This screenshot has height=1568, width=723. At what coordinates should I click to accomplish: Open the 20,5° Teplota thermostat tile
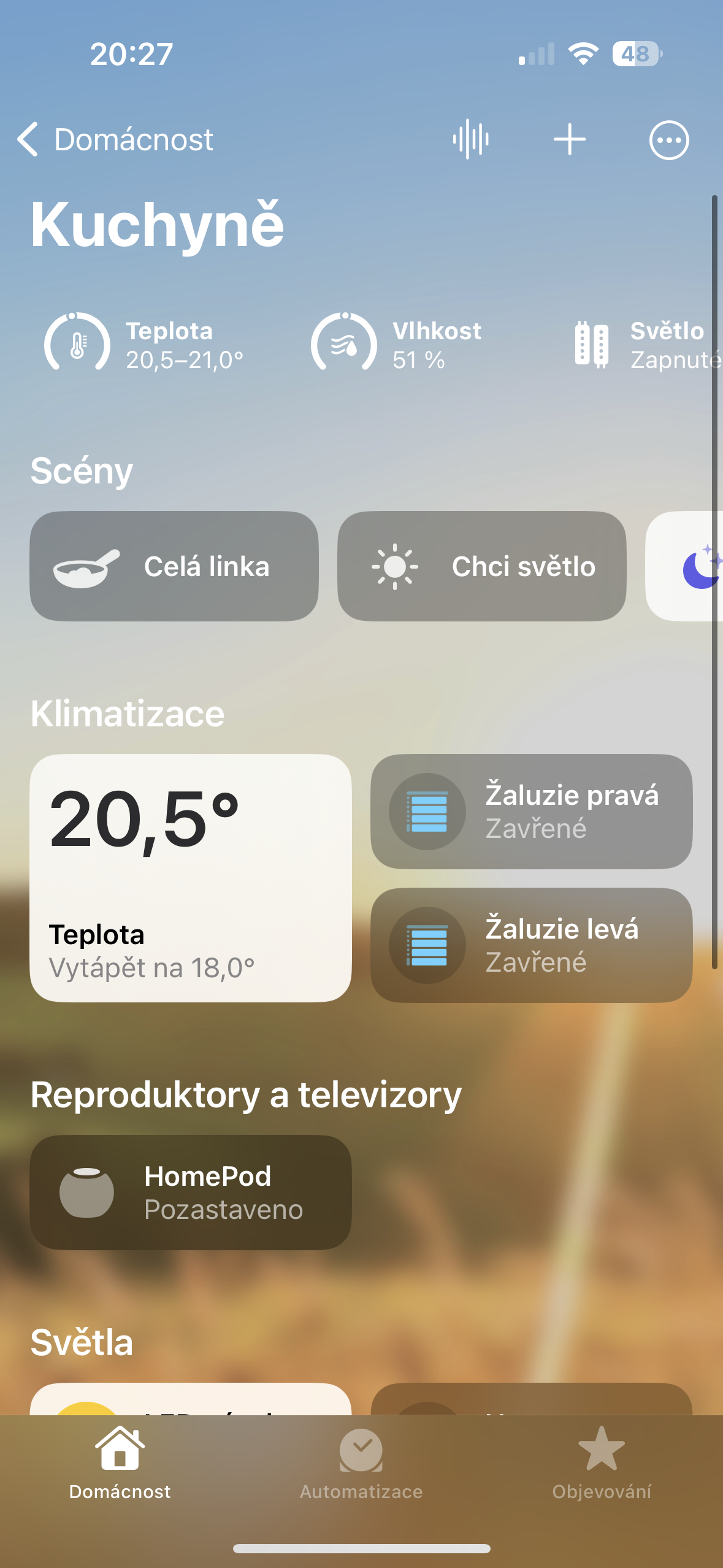pyautogui.click(x=191, y=878)
